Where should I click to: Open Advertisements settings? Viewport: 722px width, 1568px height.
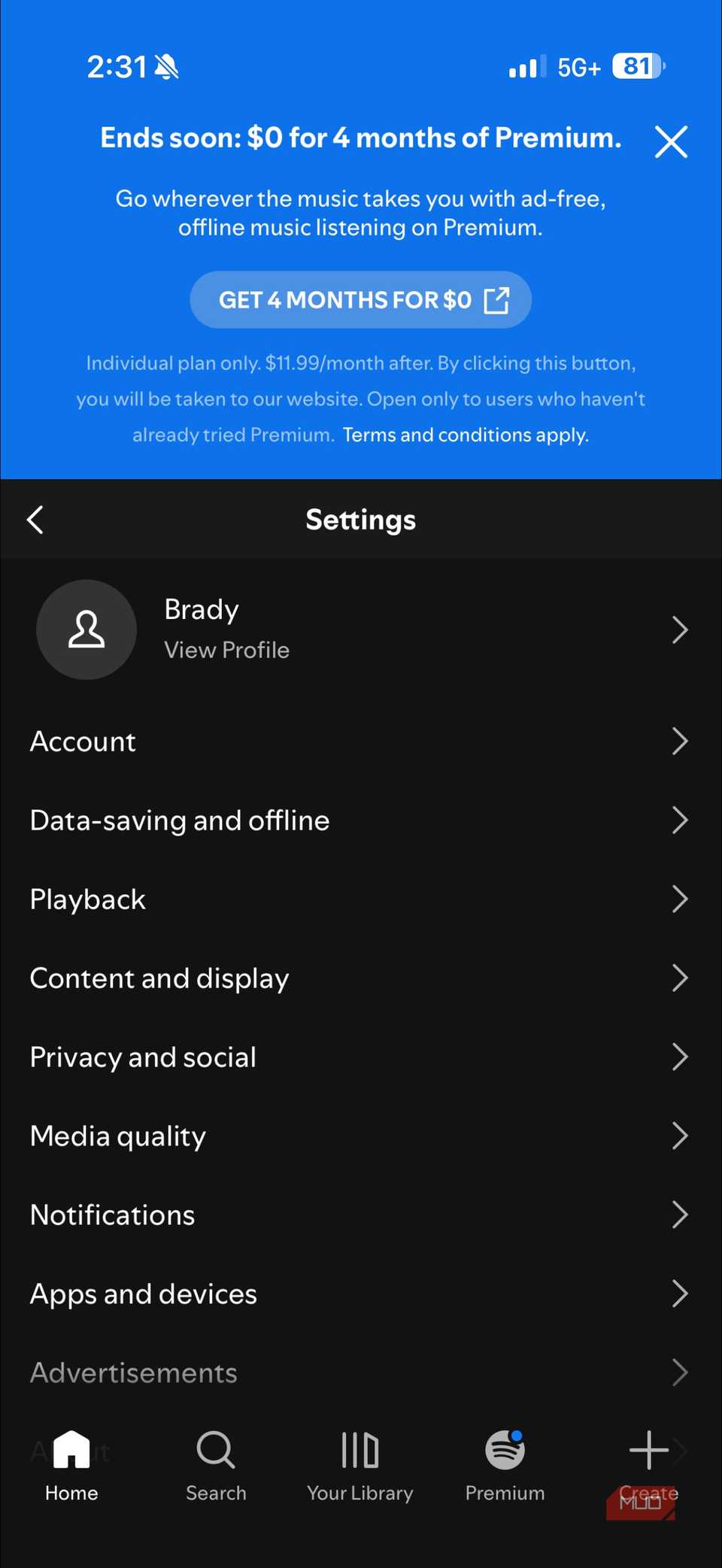pyautogui.click(x=361, y=1372)
